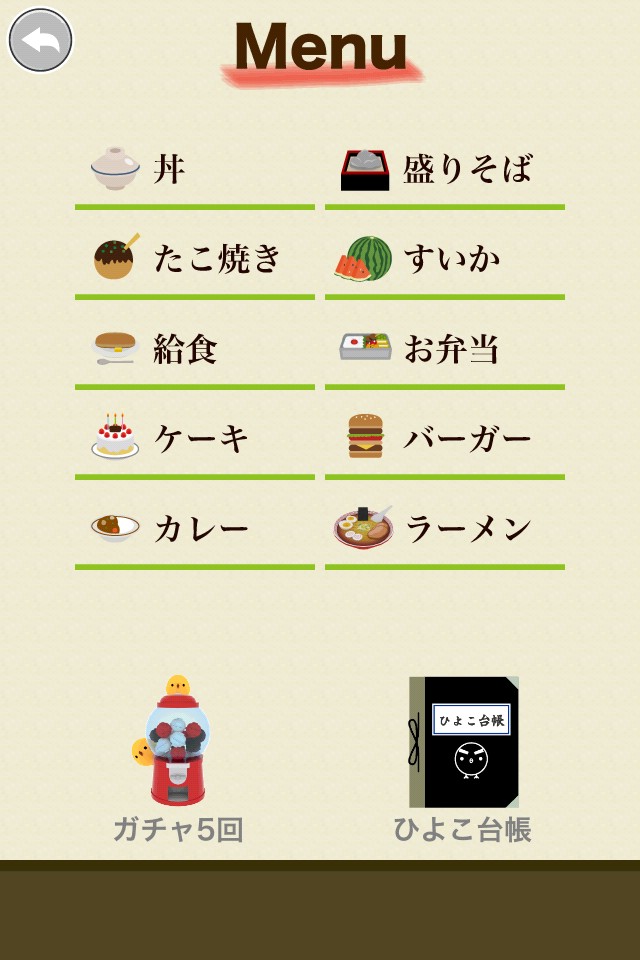Open the お弁当 menu item
The width and height of the screenshot is (640, 960).
pyautogui.click(x=444, y=350)
